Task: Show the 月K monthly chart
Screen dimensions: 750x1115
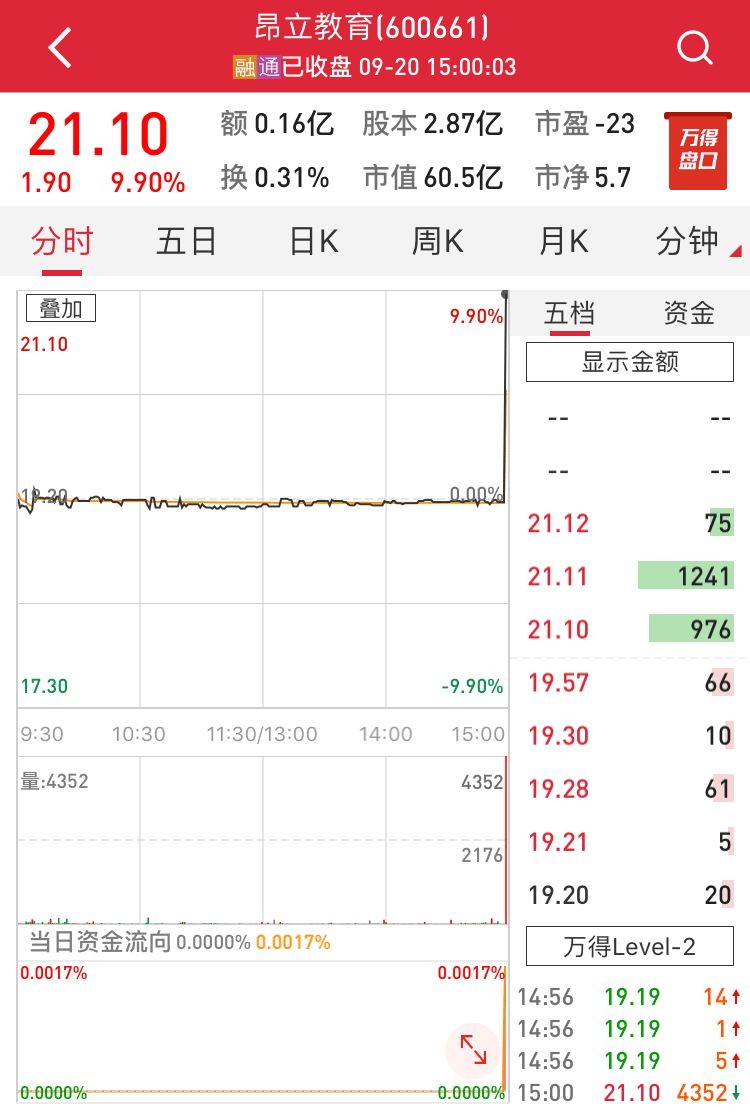Action: pos(564,241)
